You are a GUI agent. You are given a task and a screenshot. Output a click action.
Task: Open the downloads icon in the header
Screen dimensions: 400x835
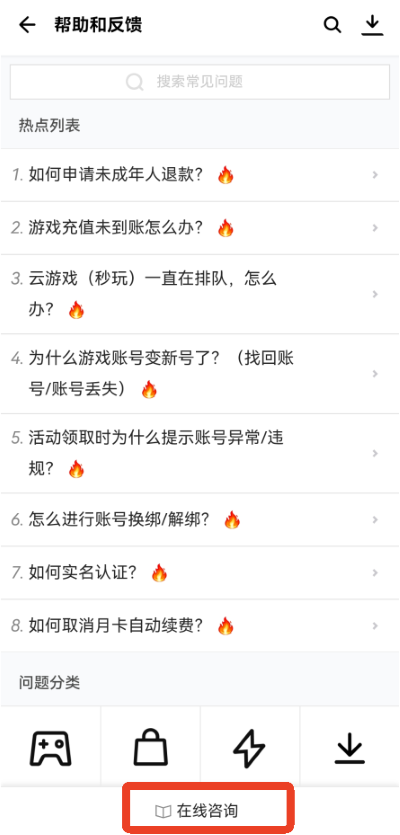point(372,25)
